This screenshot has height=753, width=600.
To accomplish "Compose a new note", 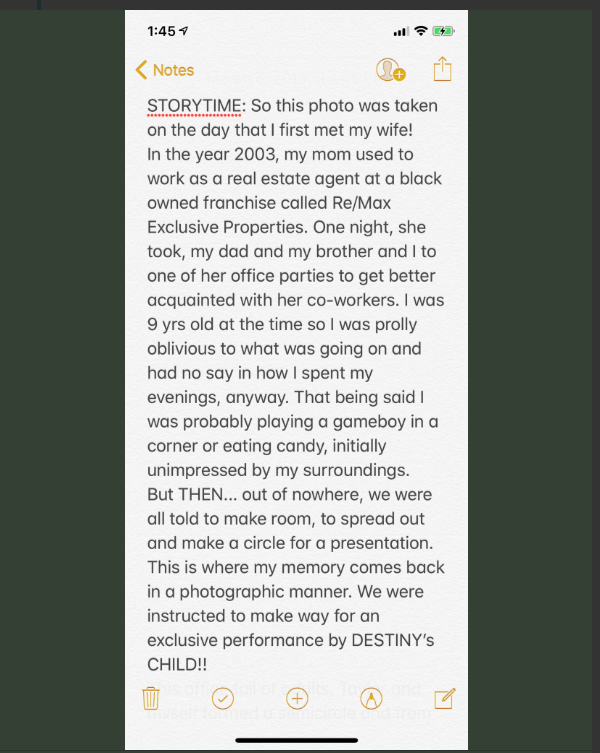I will [445, 698].
